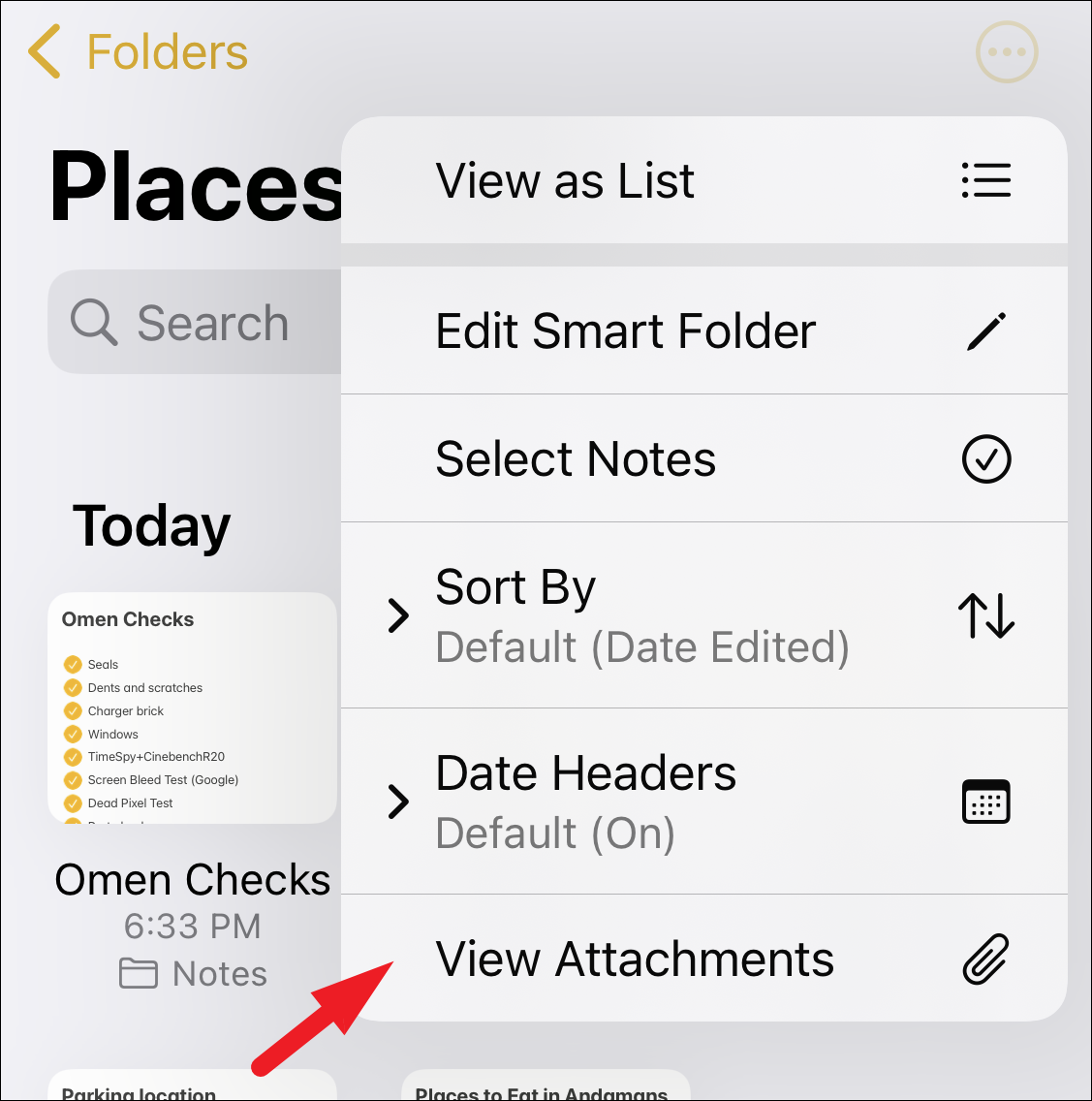Select View as List

pyautogui.click(x=703, y=180)
